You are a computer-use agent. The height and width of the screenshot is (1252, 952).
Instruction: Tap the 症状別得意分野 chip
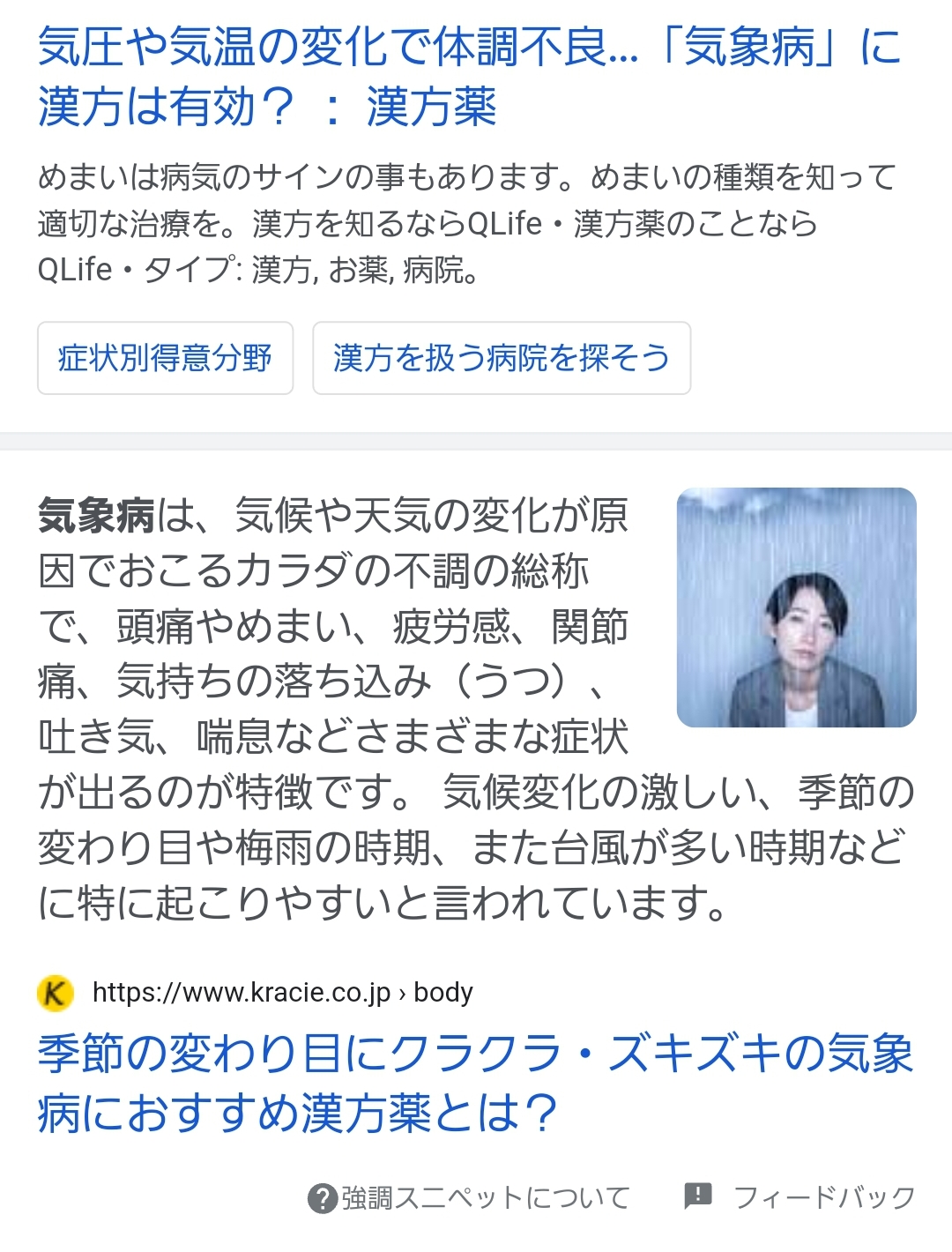click(165, 358)
